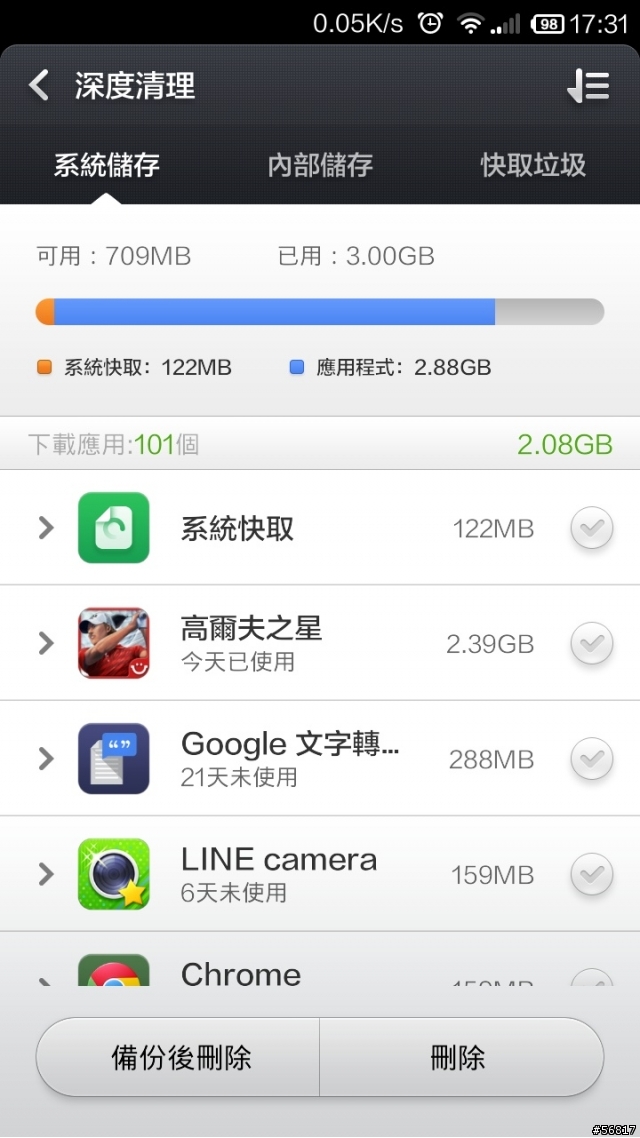This screenshot has width=640, height=1138.
Task: Tap the 刪除 button
Action: pyautogui.click(x=460, y=1057)
